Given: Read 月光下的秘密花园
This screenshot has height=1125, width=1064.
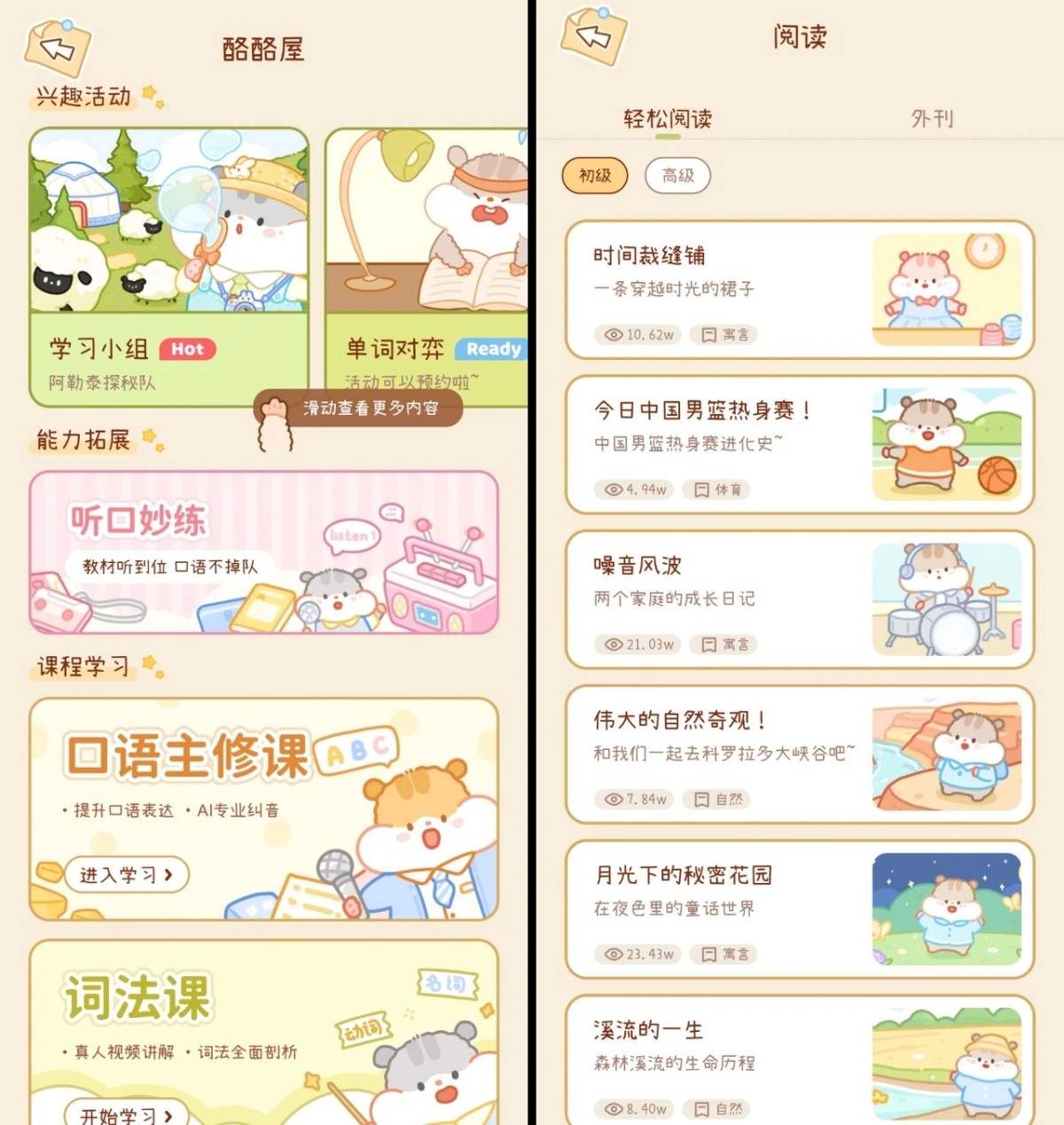Looking at the screenshot, I should click(x=799, y=910).
